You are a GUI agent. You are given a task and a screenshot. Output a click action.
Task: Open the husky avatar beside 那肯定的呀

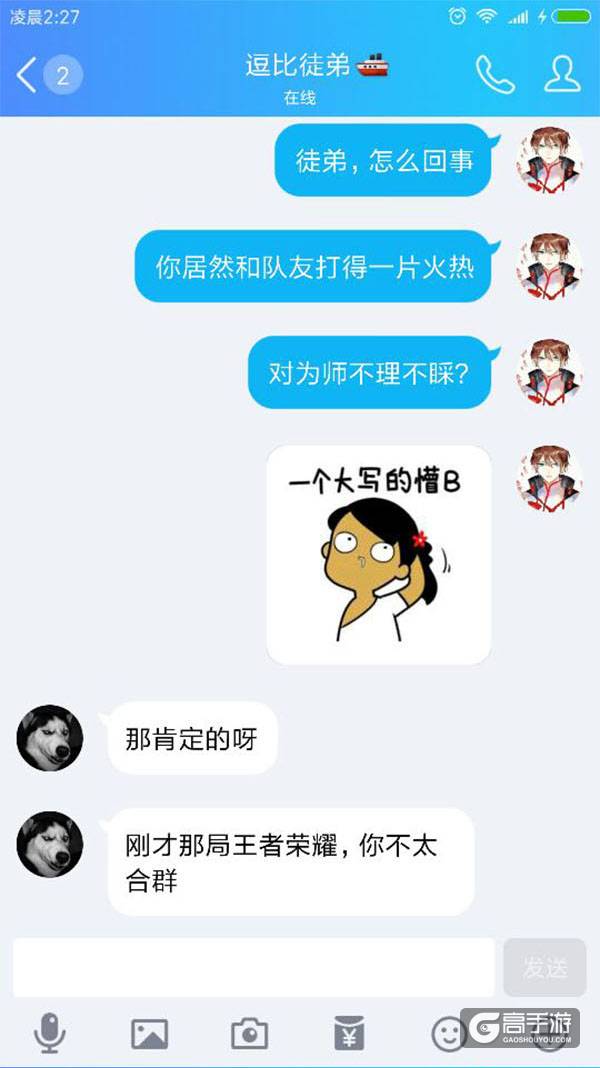(x=50, y=738)
